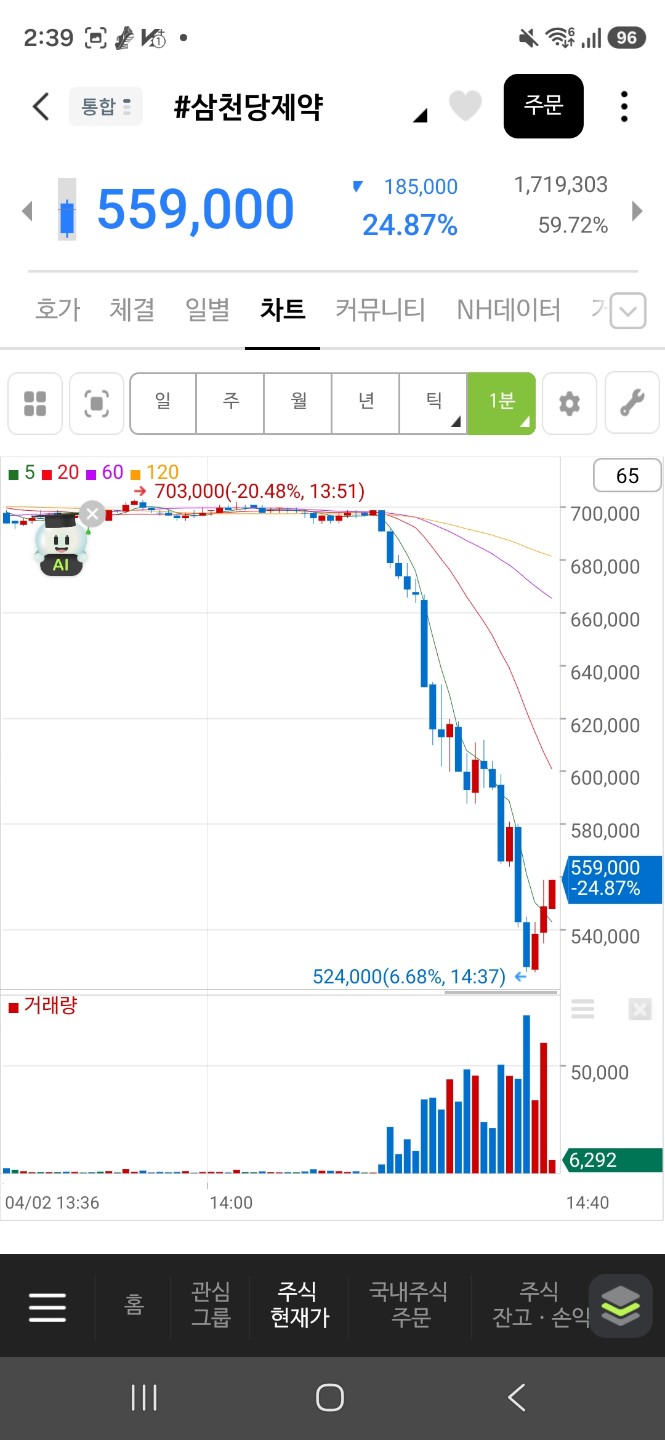Go to 관심그룹 in the bottom navigation
This screenshot has height=1440, width=665.
pos(211,1305)
